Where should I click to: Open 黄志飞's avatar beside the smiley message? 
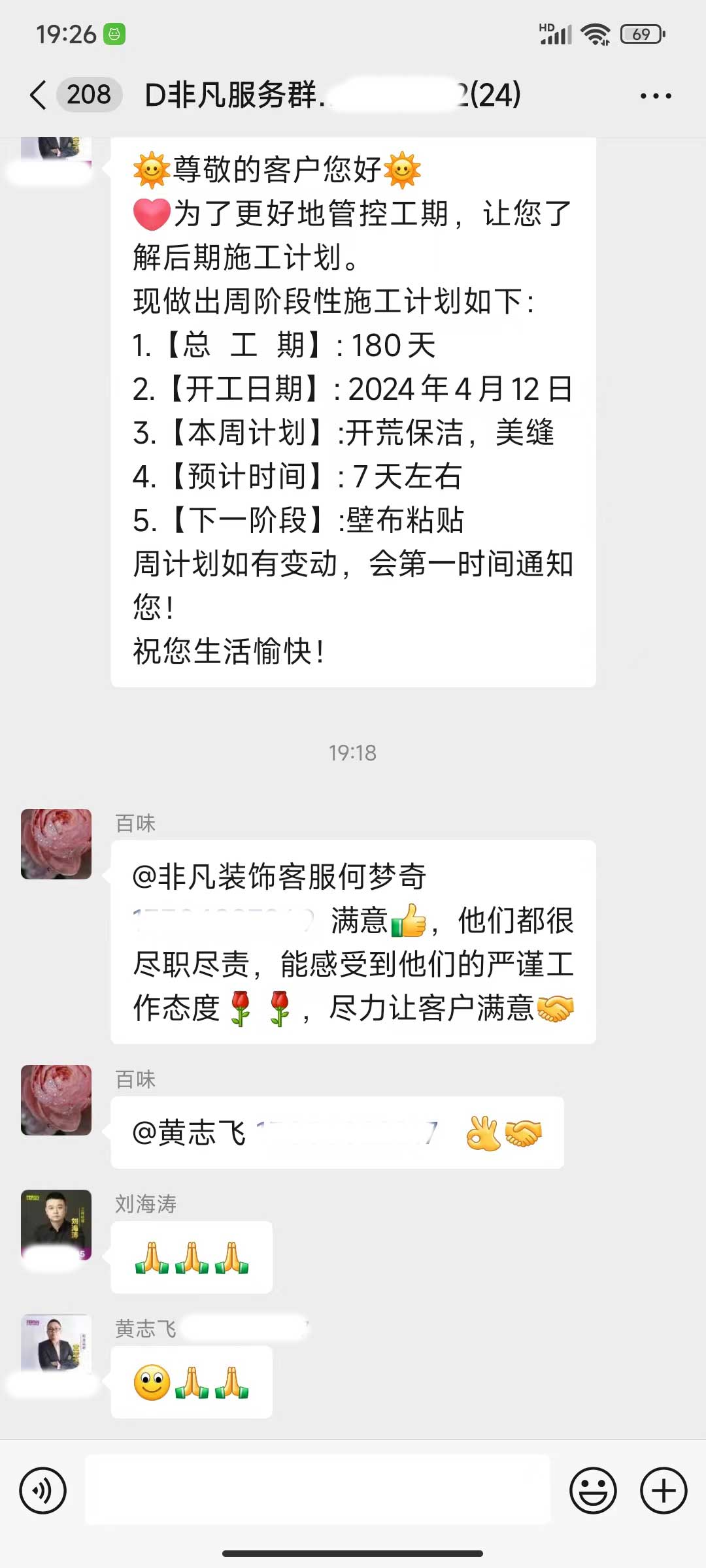pos(56,1347)
